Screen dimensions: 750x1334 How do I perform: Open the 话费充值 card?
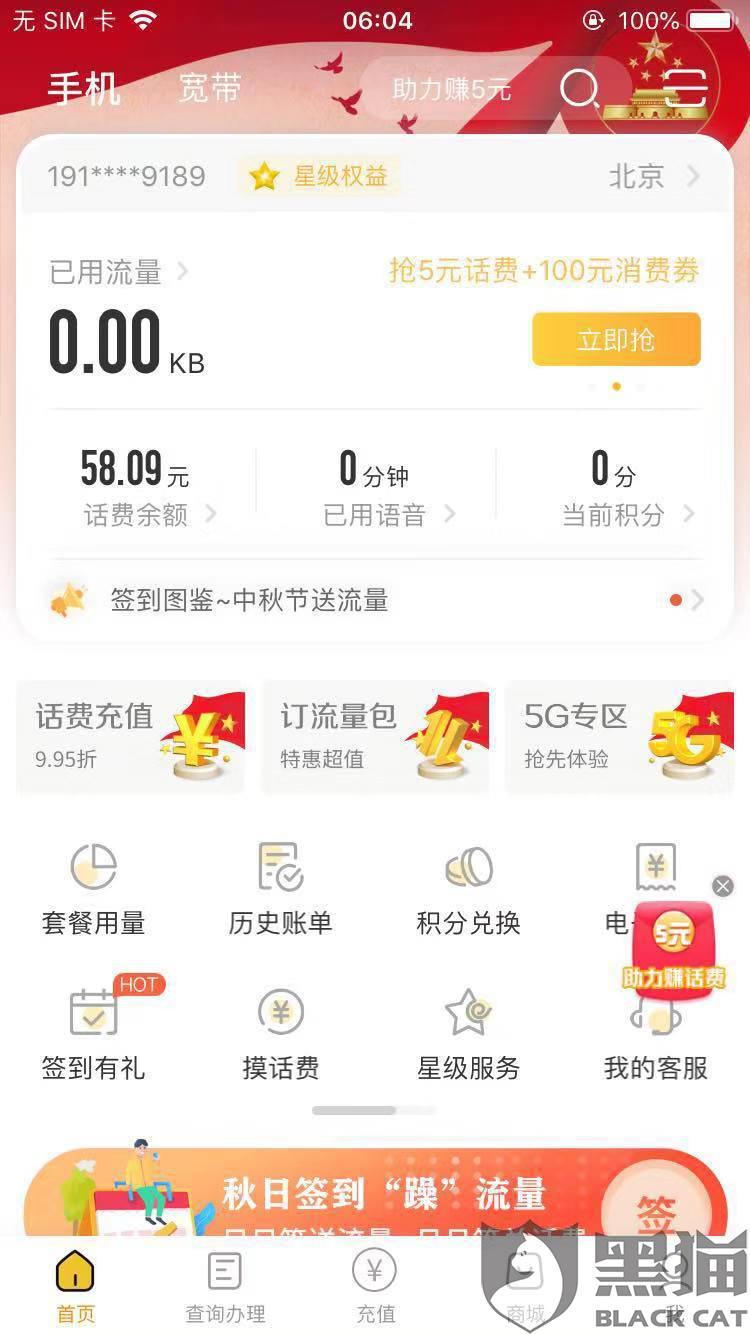pyautogui.click(x=130, y=736)
